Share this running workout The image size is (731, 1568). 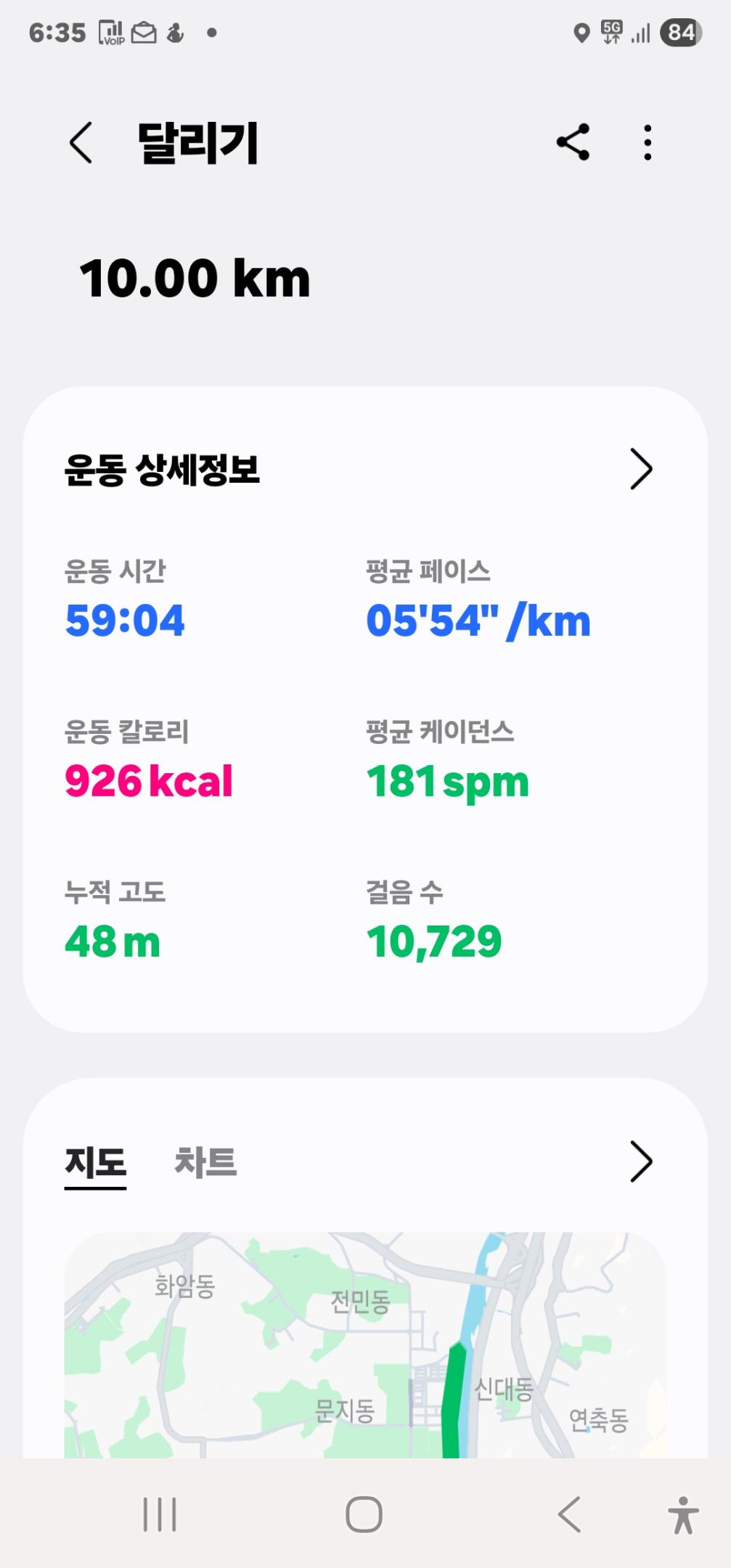coord(573,142)
